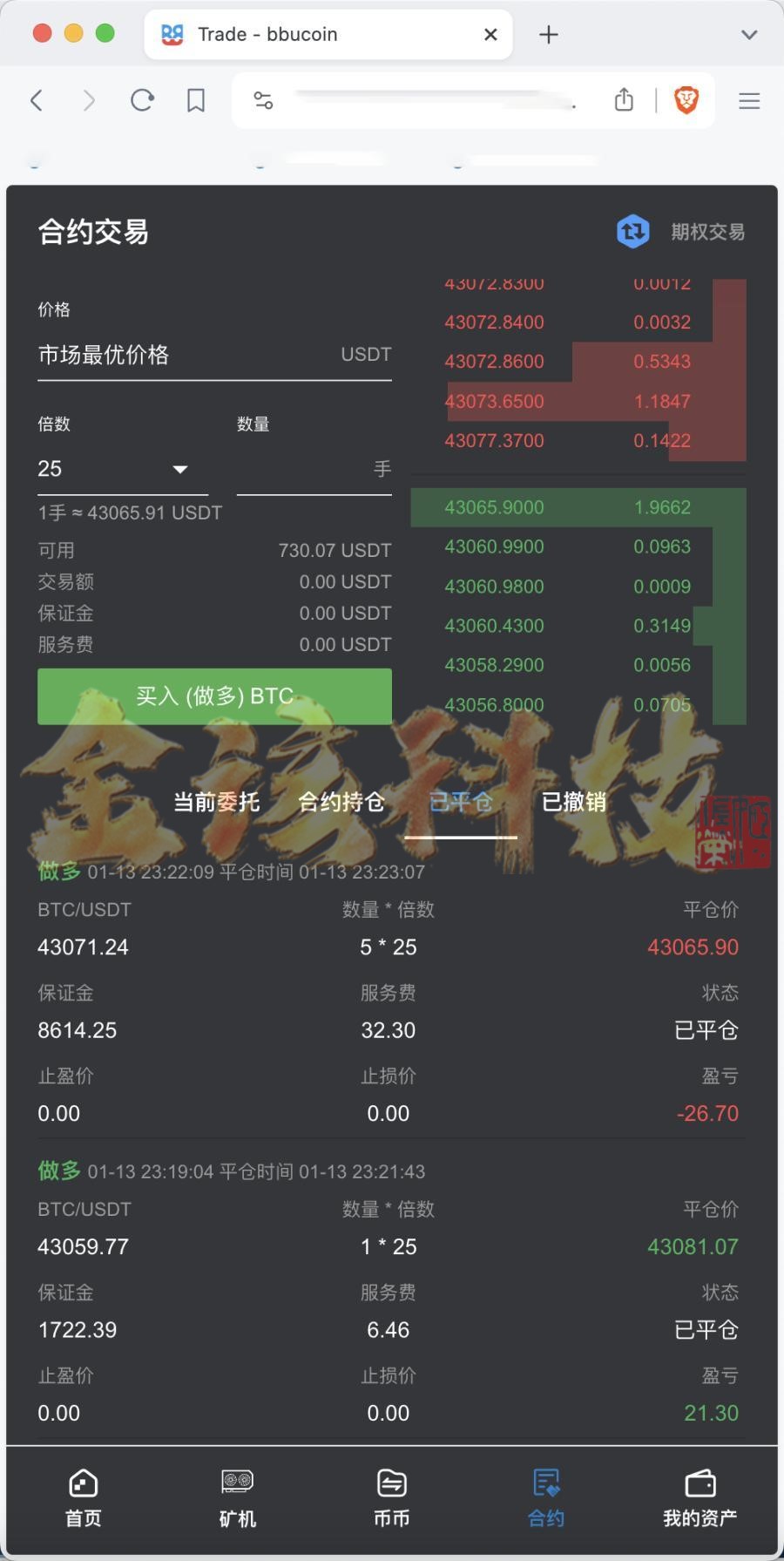Open the 首页 home tab
The image size is (784, 1561).
[x=82, y=1497]
